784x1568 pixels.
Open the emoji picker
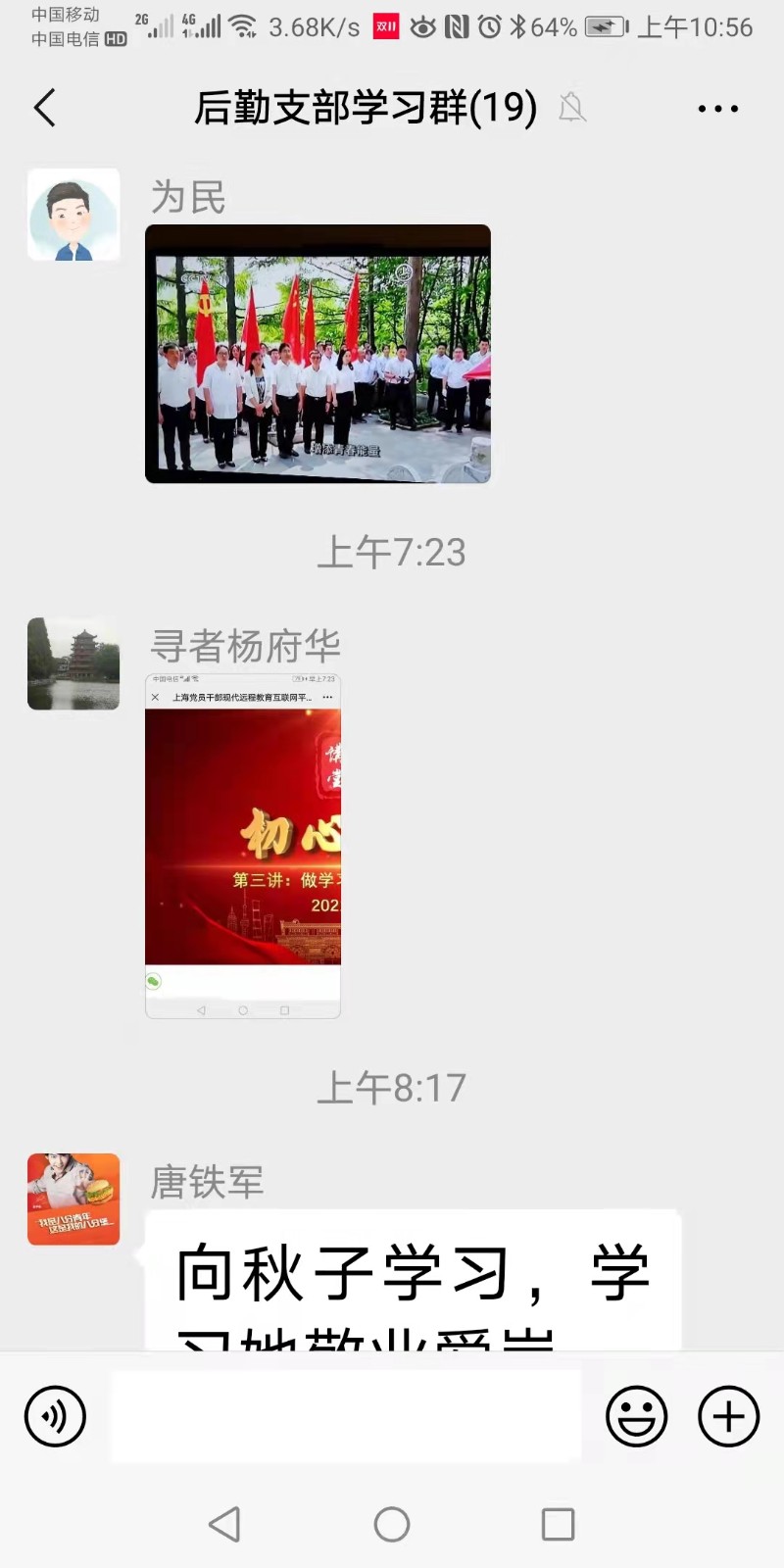pyautogui.click(x=637, y=1416)
